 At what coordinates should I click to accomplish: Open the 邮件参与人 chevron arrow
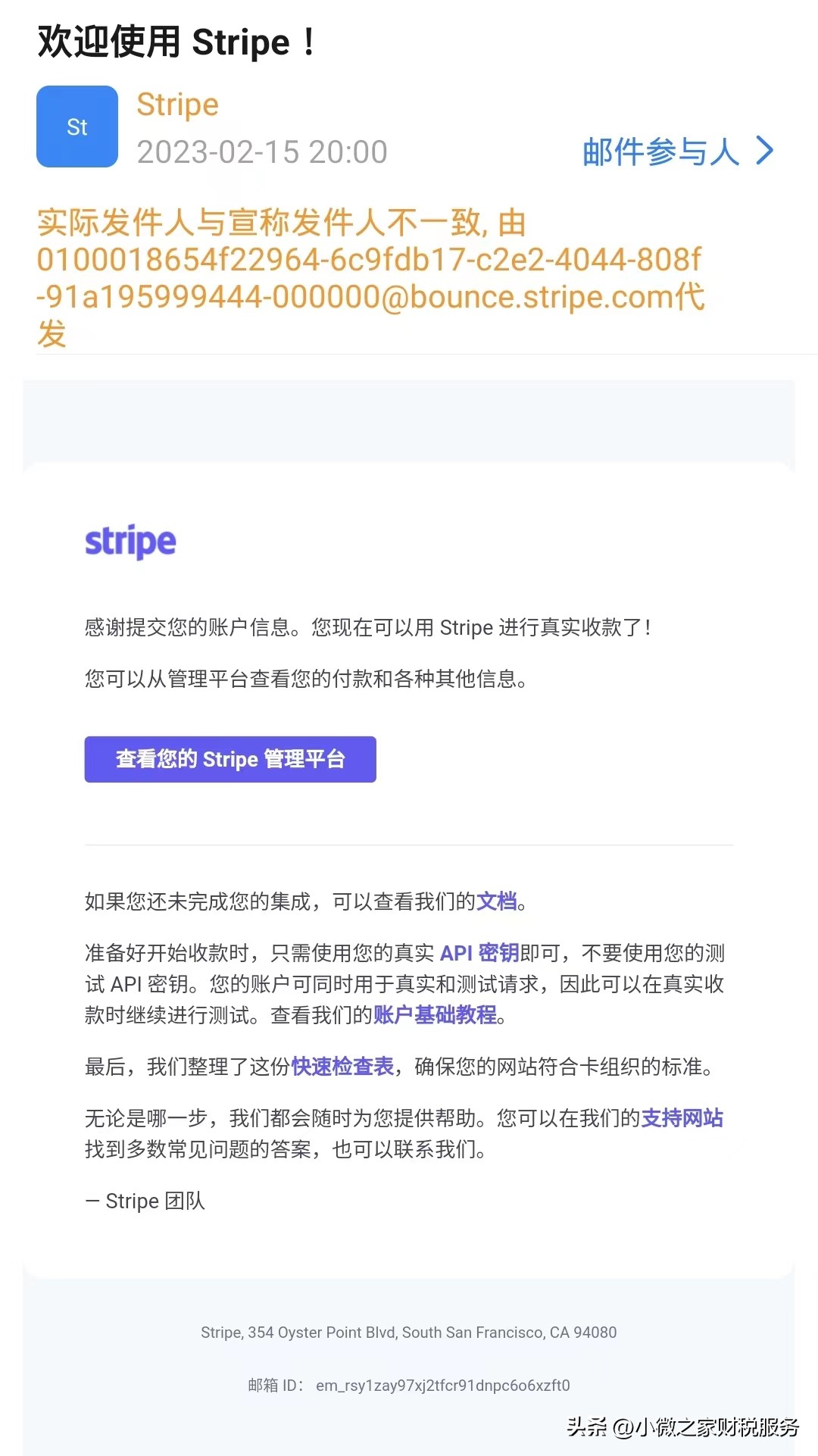[x=763, y=151]
